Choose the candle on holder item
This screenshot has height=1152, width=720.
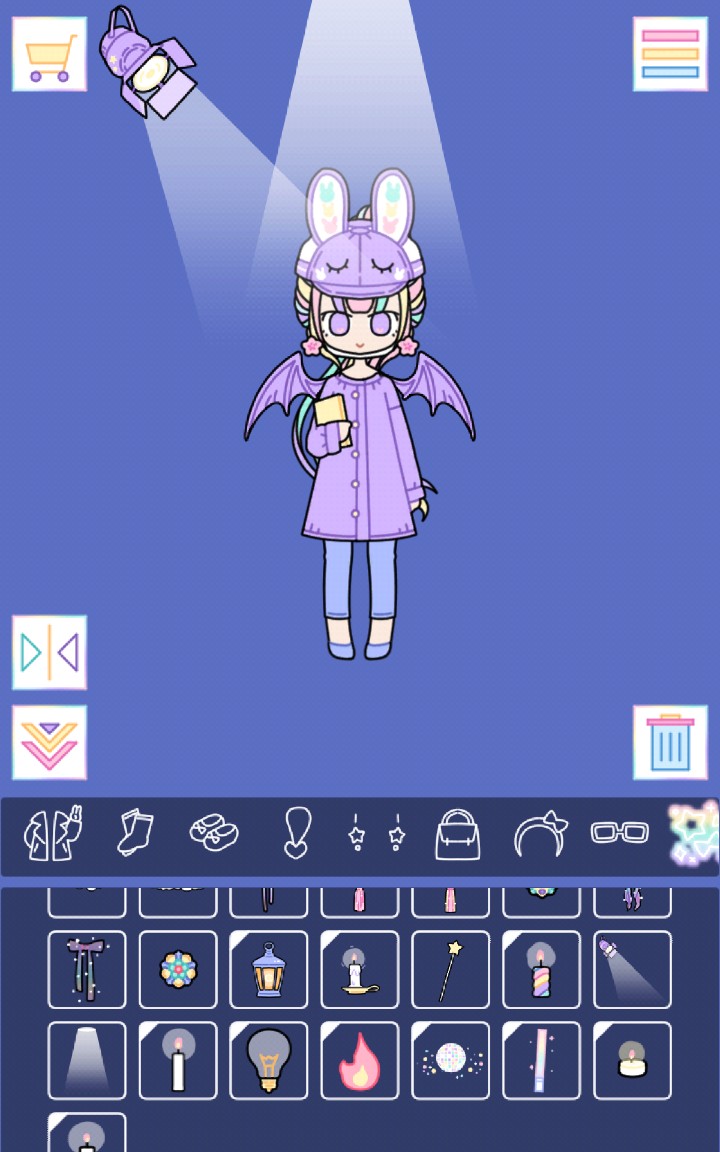(360, 970)
